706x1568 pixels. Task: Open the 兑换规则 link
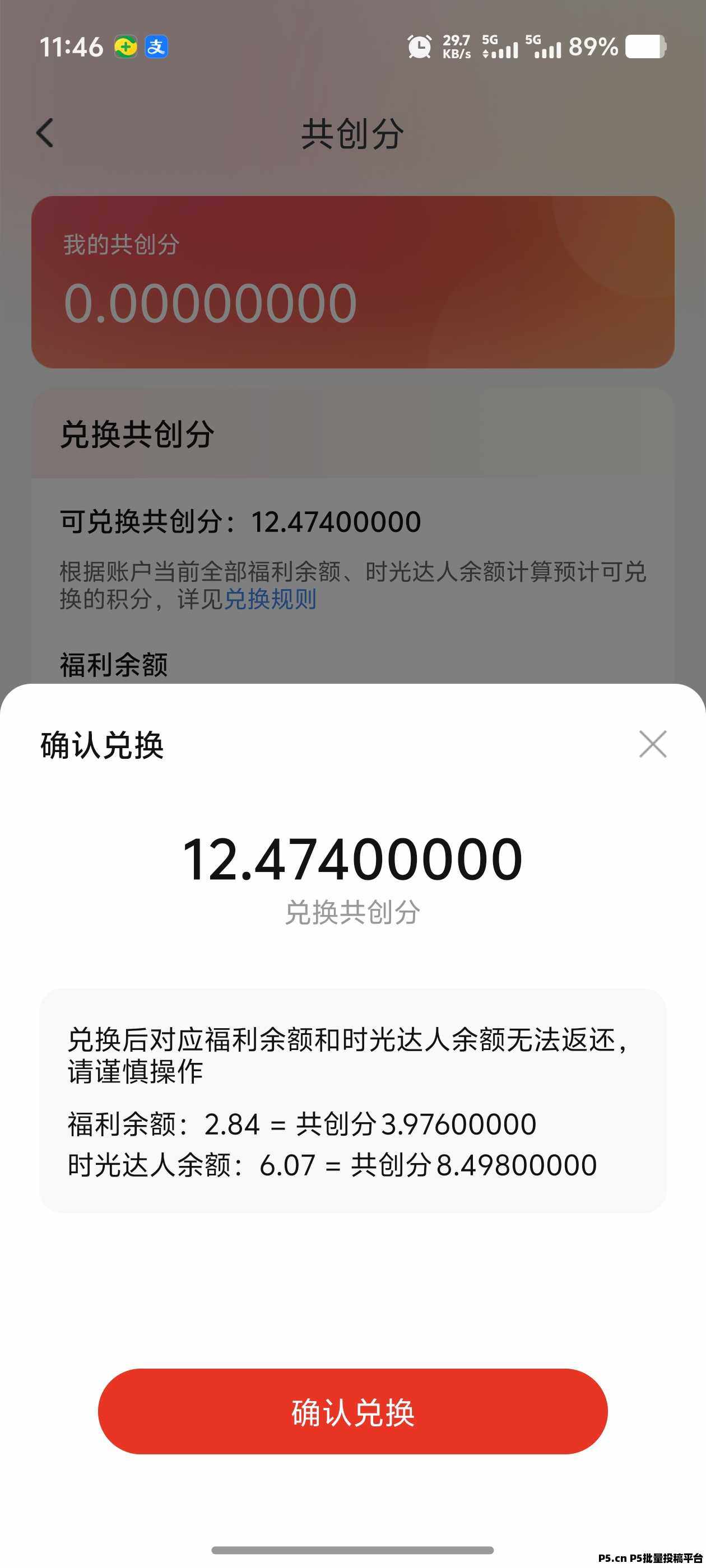(x=270, y=599)
